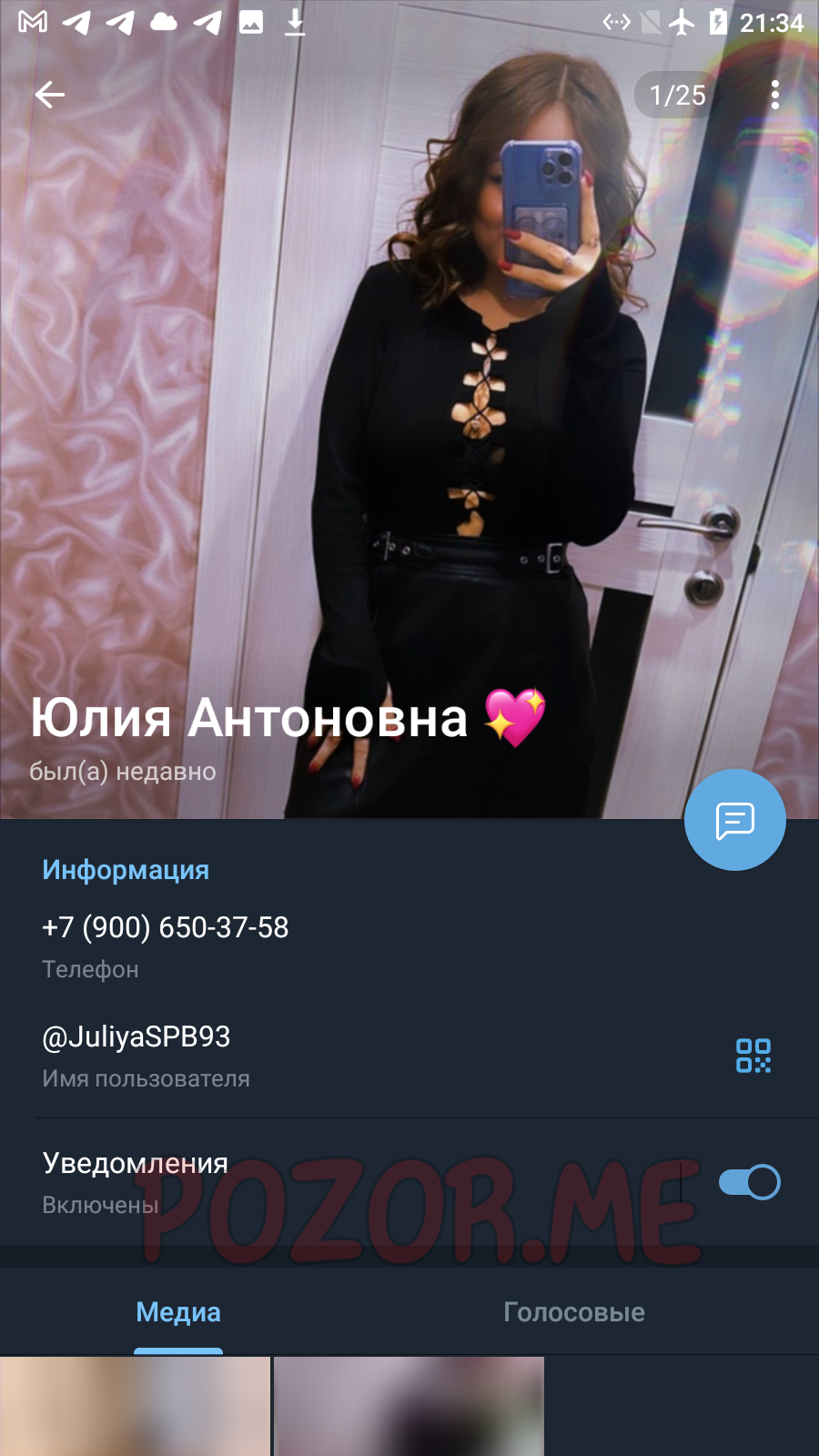This screenshot has height=1456, width=819.
Task: Open the profile photo in full view
Action: point(409,409)
